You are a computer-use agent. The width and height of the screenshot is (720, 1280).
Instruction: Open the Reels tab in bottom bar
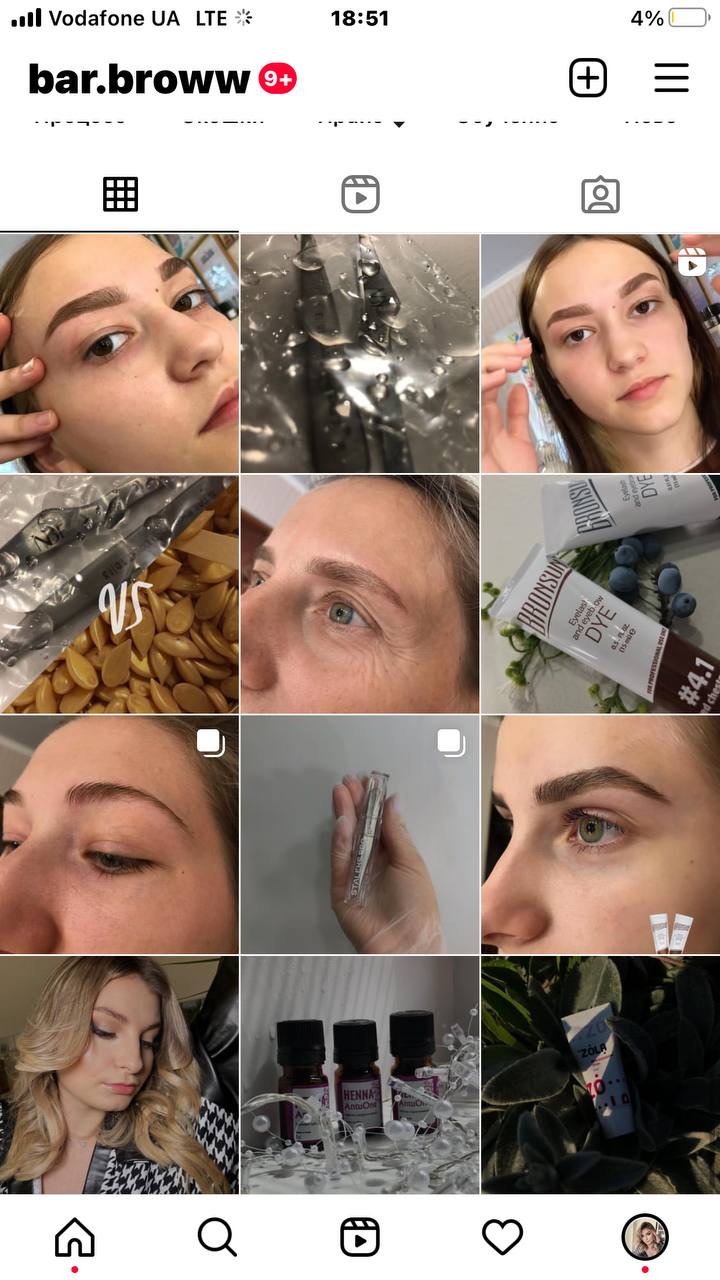[x=360, y=1238]
